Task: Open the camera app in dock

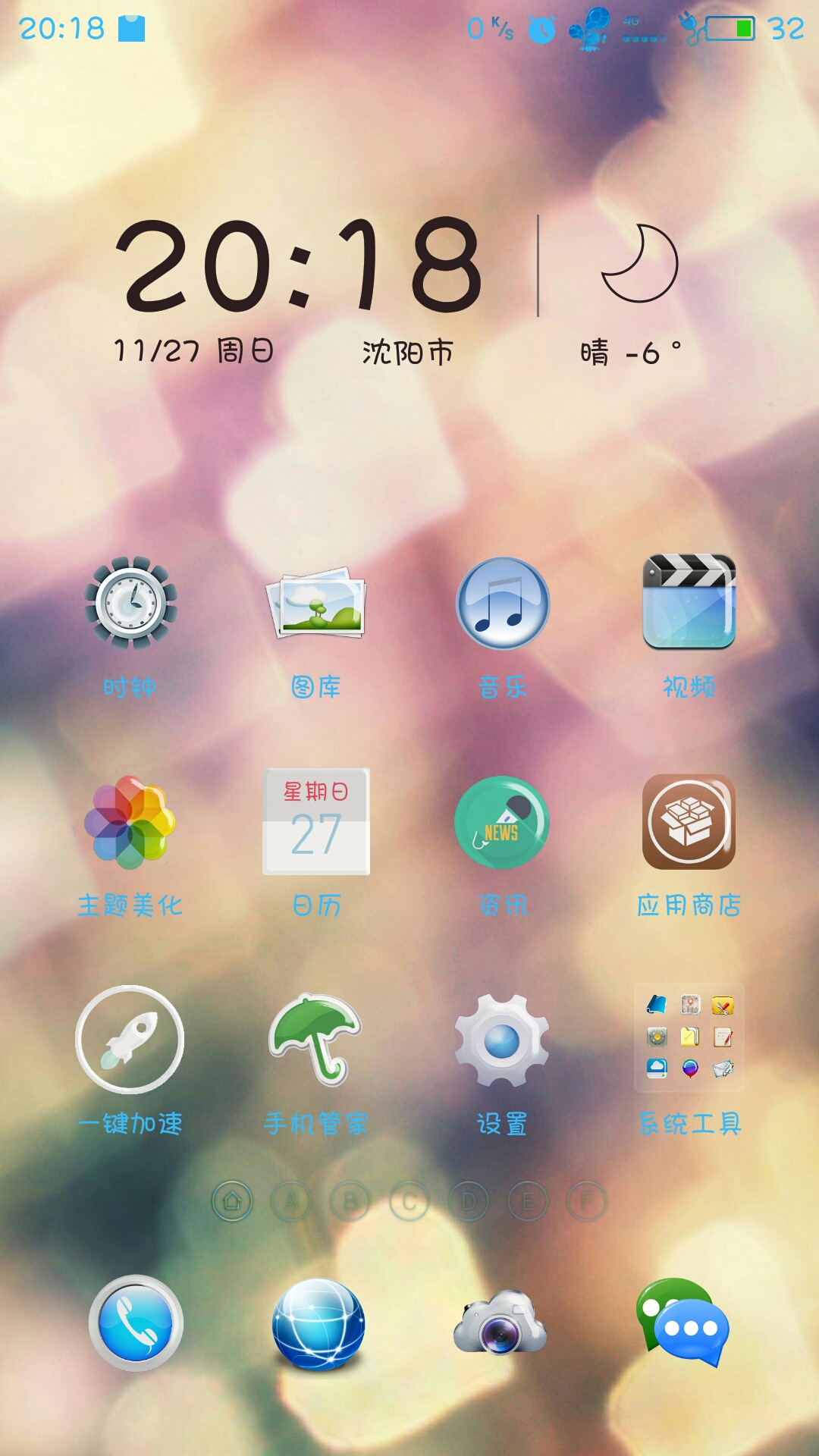Action: point(500,1323)
